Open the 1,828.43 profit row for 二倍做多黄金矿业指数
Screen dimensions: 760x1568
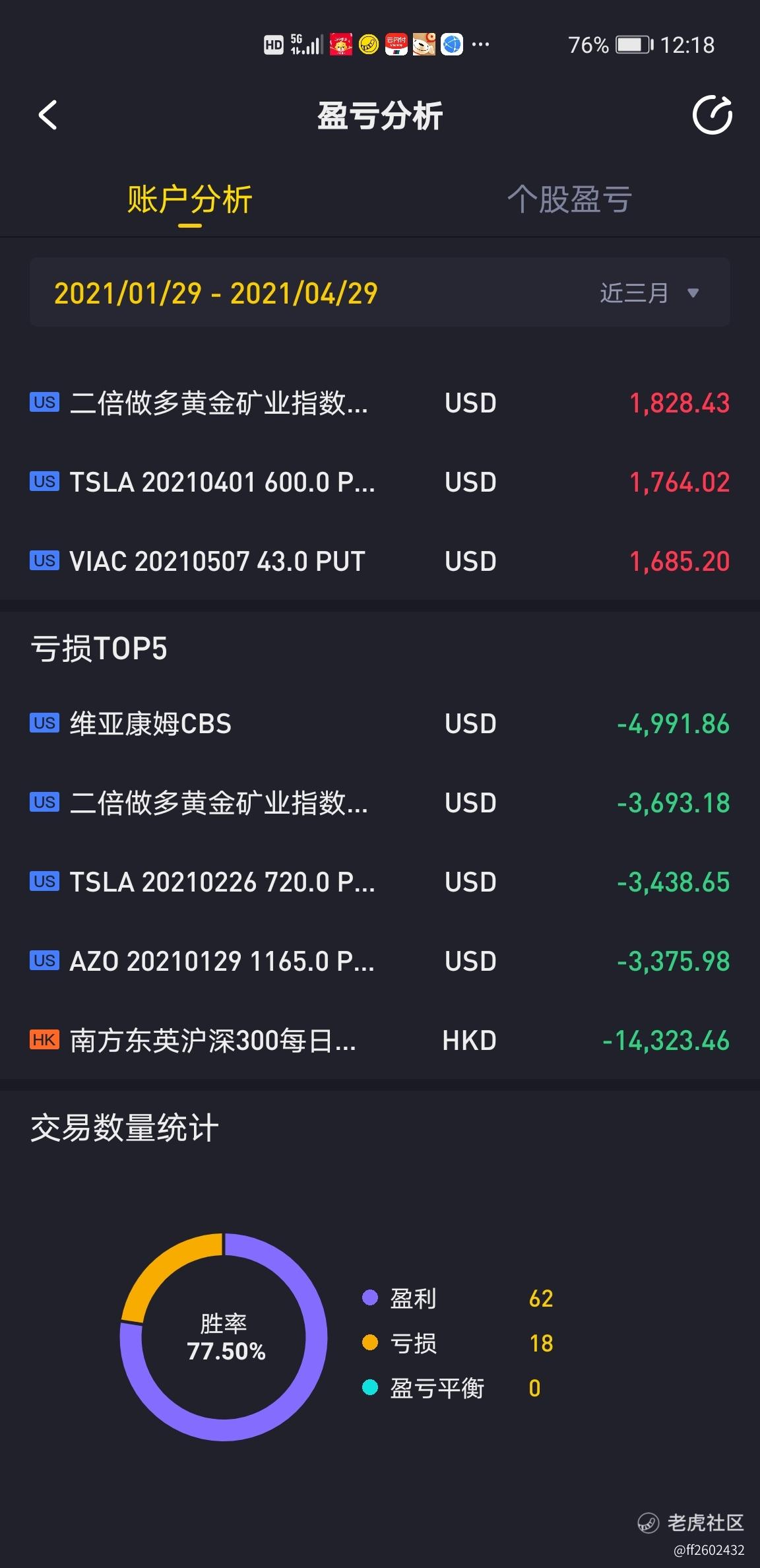(380, 403)
